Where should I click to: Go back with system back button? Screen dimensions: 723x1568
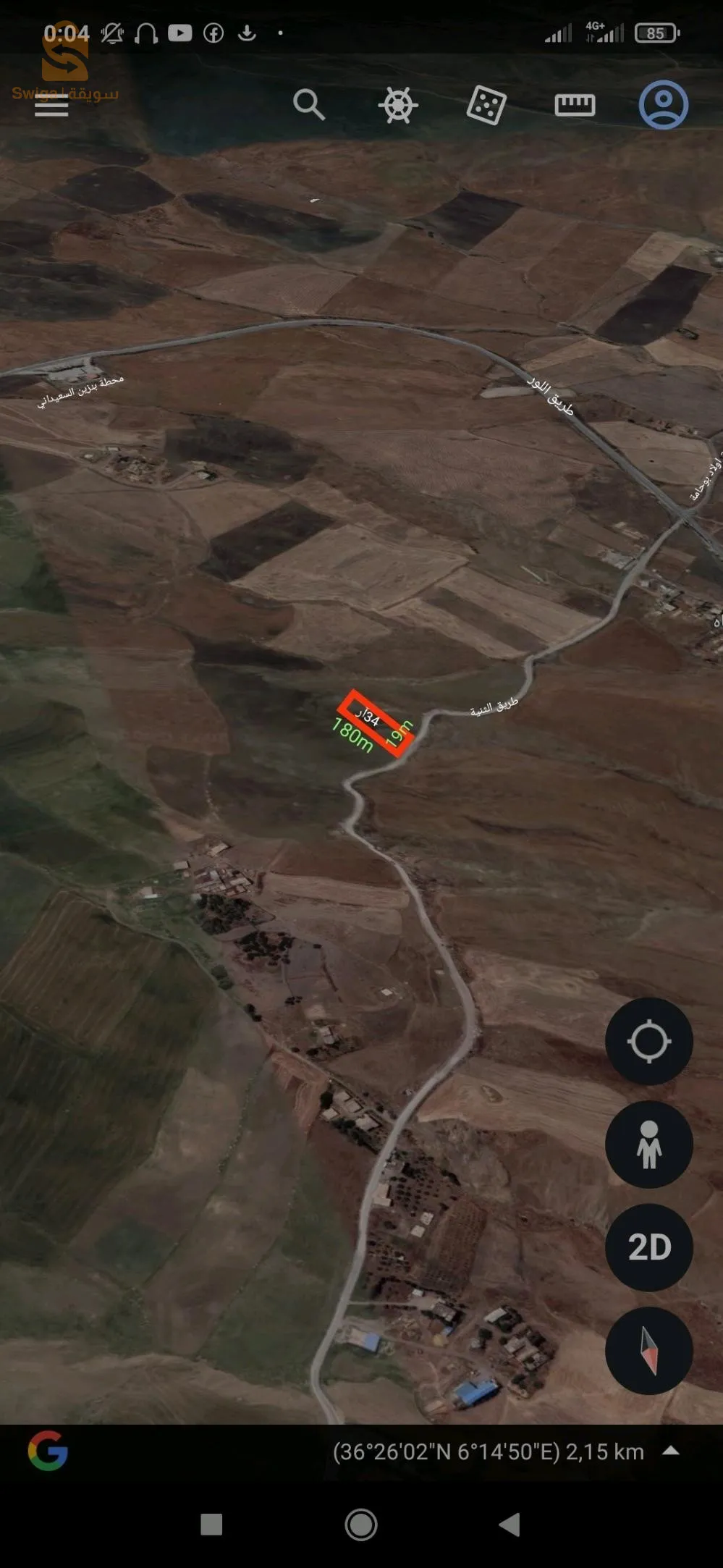pos(510,1524)
